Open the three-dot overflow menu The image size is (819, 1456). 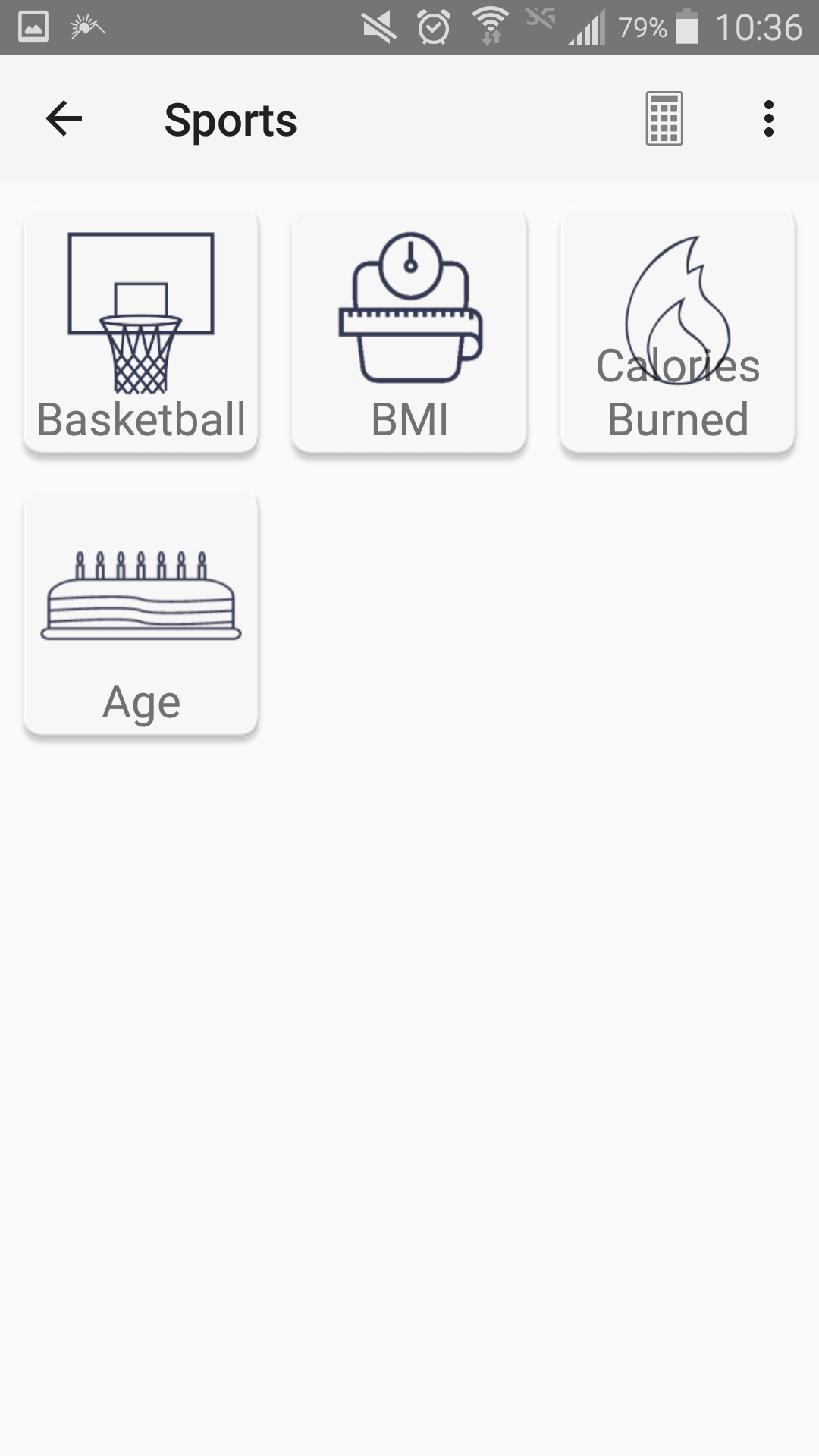coord(768,119)
